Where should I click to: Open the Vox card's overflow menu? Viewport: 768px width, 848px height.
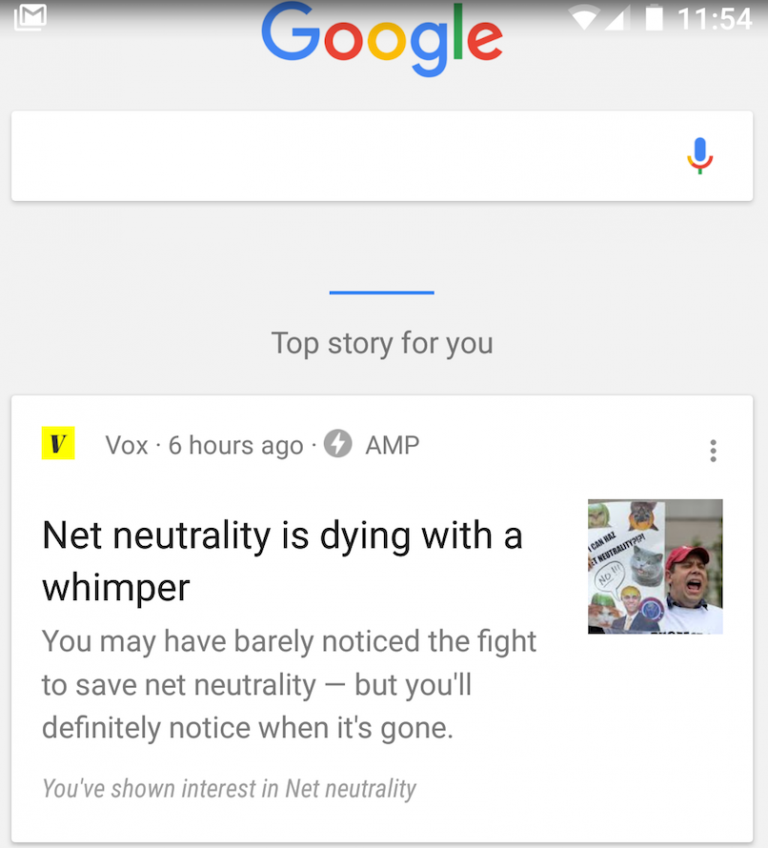point(713,450)
